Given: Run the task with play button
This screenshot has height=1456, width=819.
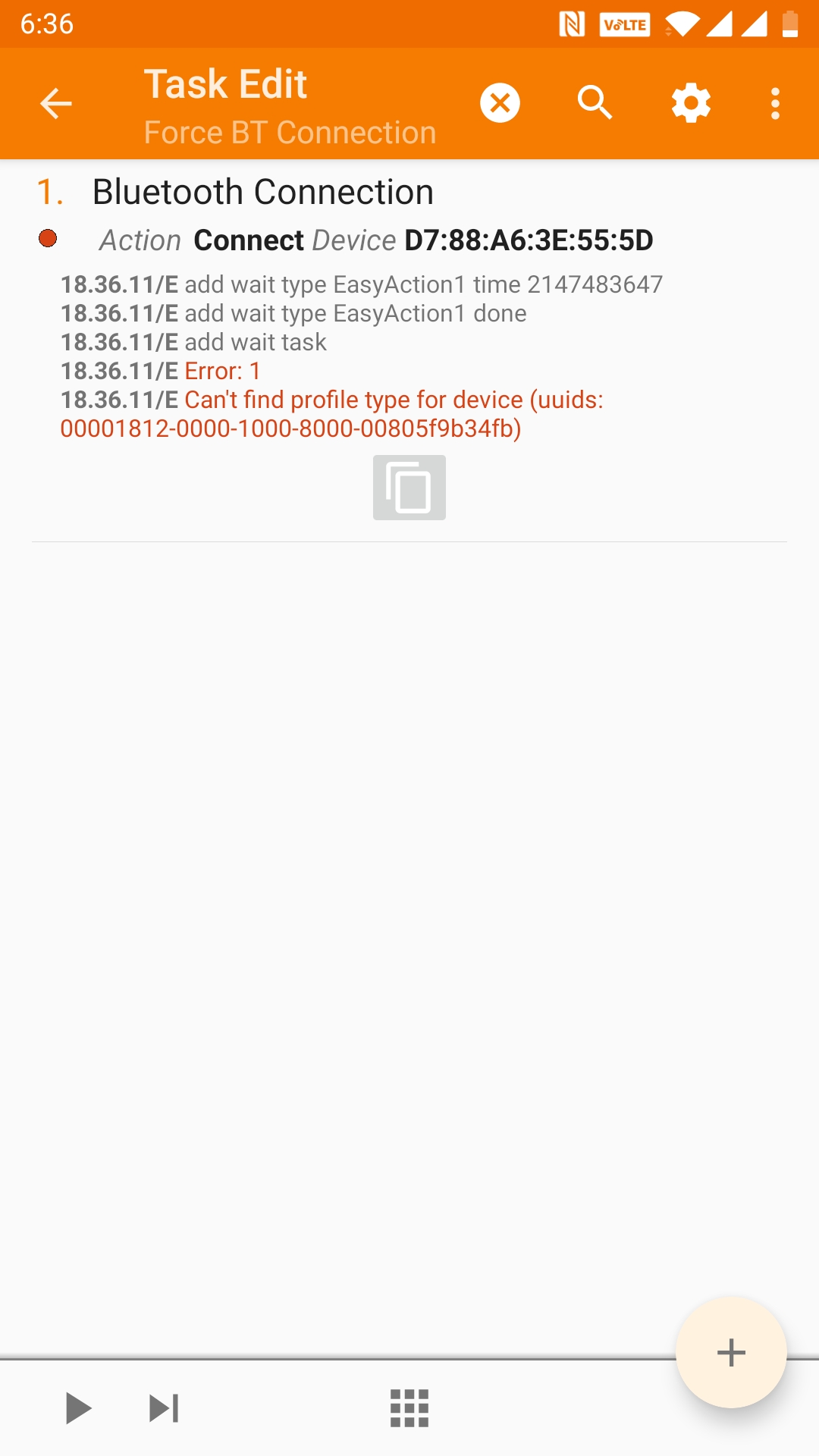Looking at the screenshot, I should point(77,1408).
